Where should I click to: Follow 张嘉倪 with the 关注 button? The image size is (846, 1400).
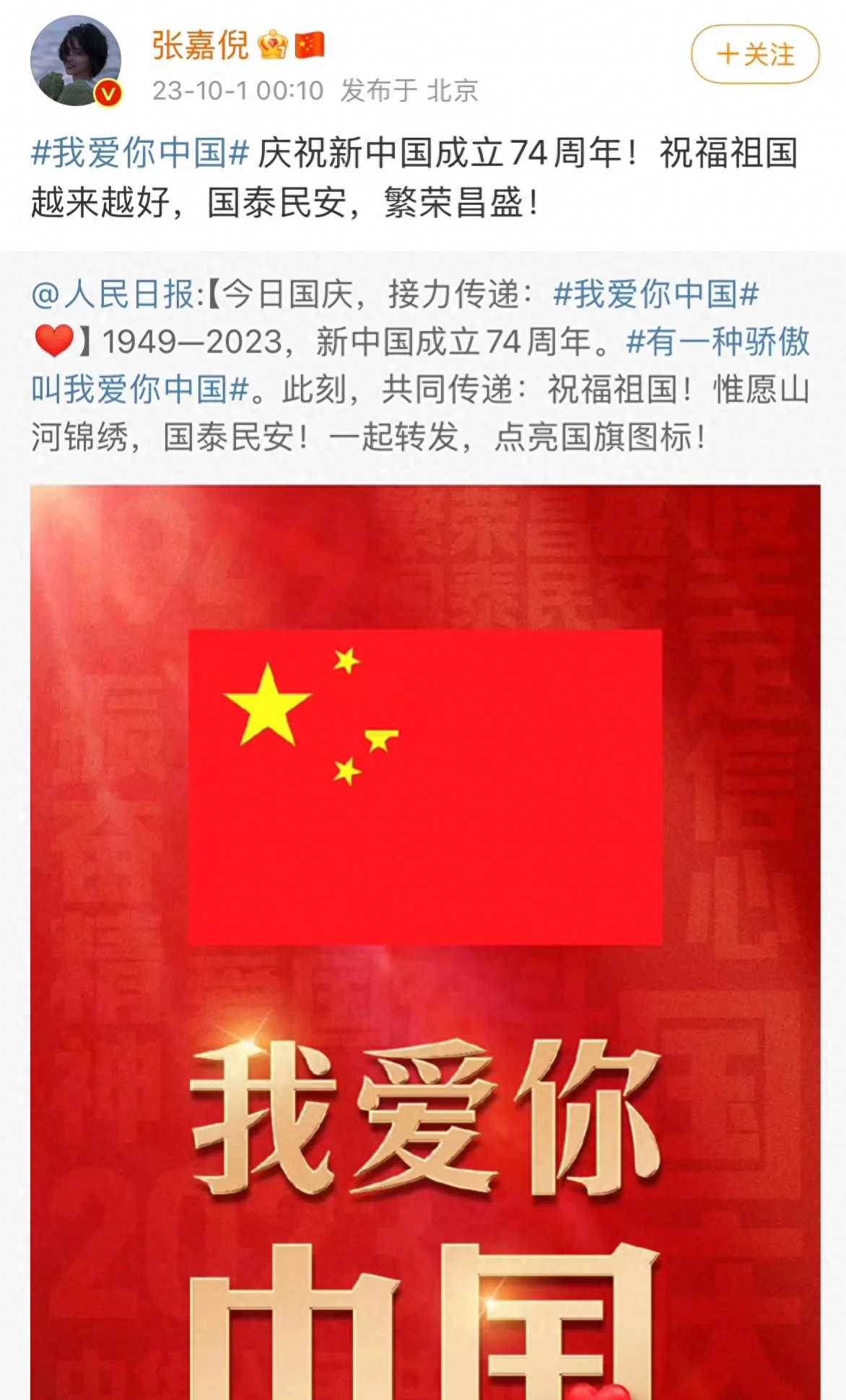[755, 55]
